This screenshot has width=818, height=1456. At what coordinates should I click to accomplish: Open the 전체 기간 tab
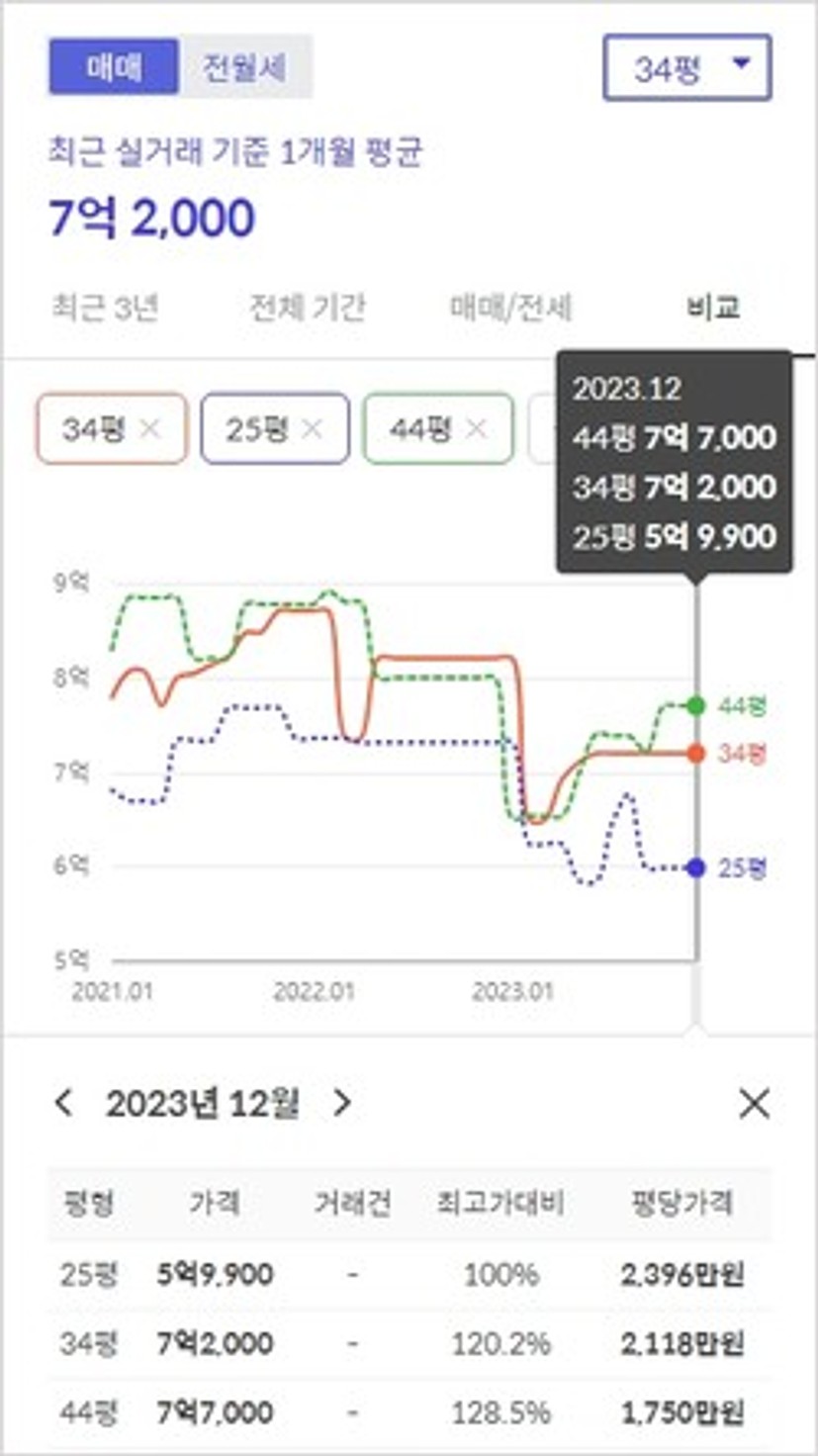coord(307,308)
